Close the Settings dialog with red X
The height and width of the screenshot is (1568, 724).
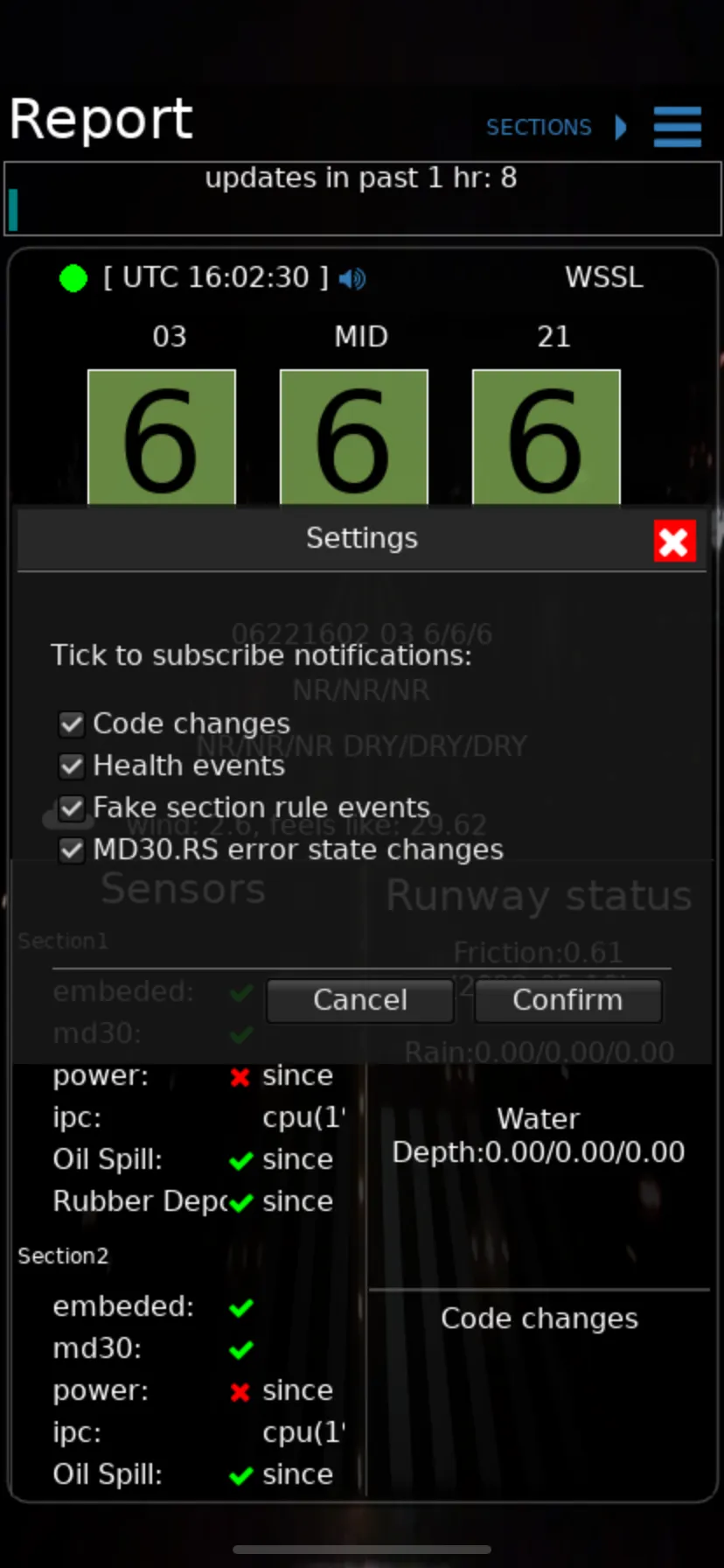[x=674, y=541]
